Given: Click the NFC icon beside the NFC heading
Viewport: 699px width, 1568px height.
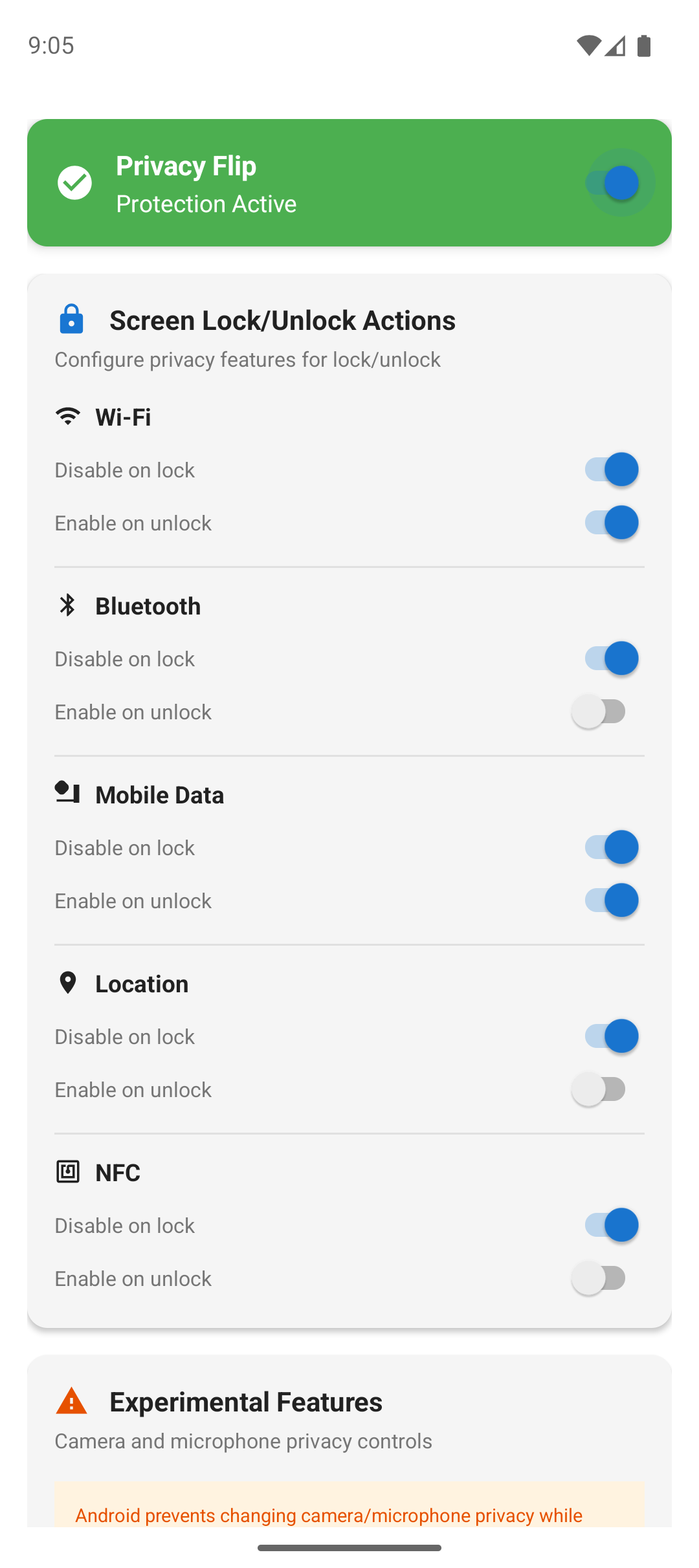Looking at the screenshot, I should click(x=67, y=1171).
